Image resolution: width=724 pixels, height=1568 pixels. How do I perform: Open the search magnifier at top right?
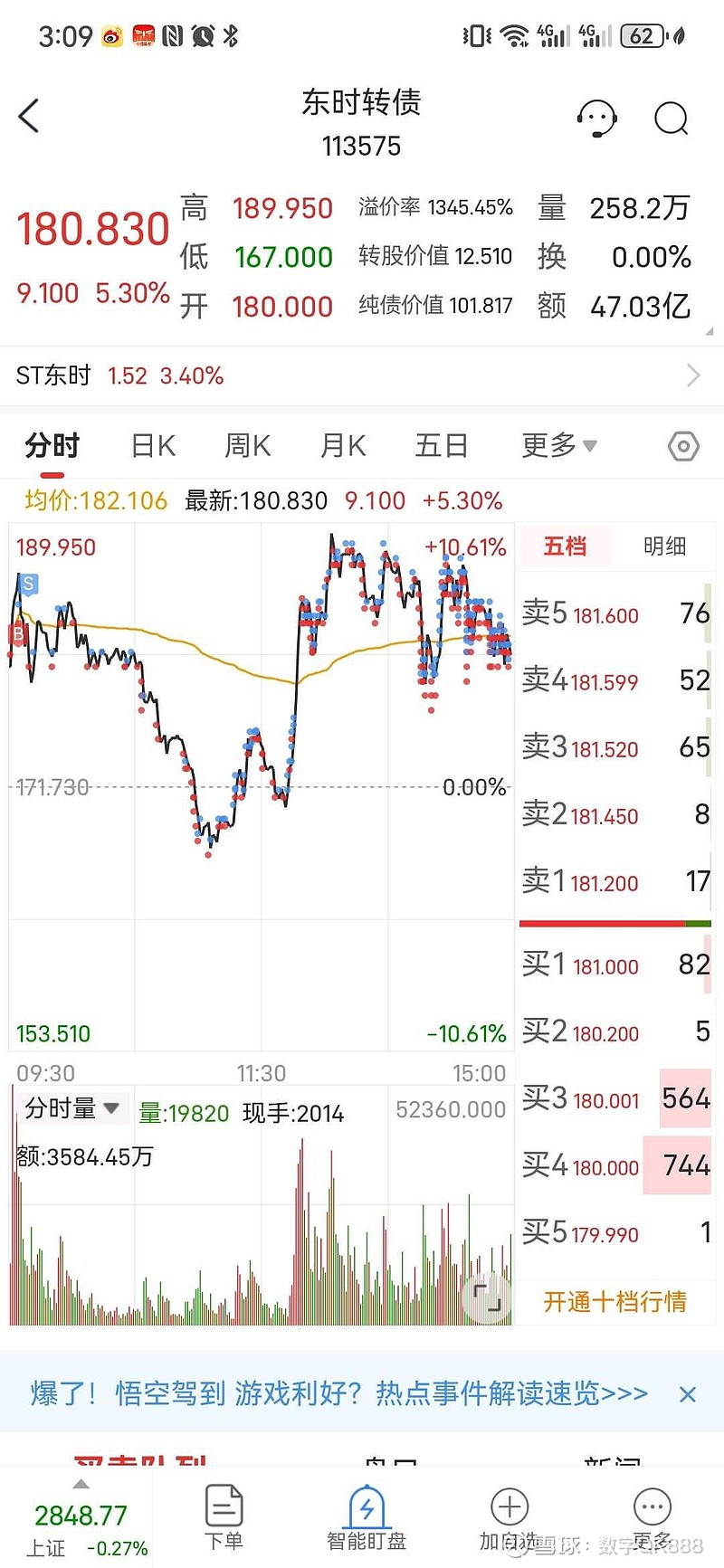[671, 119]
